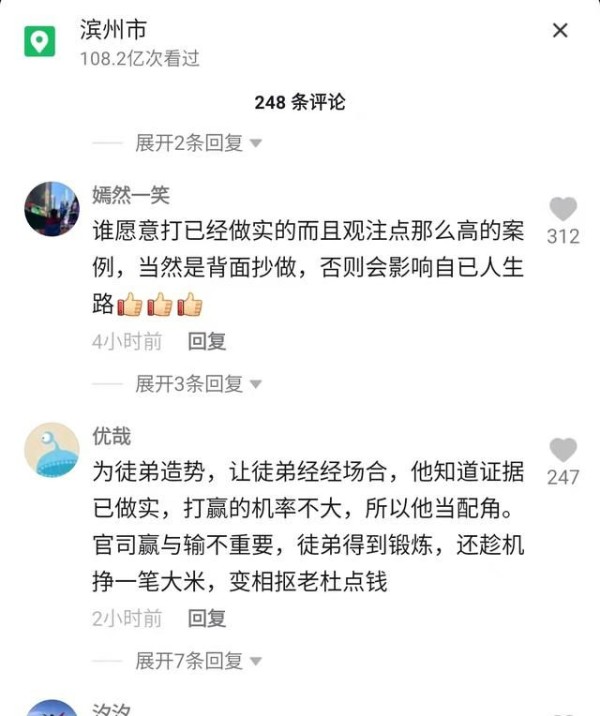Open the 滨州市 location page
600x716 pixels.
tap(113, 31)
